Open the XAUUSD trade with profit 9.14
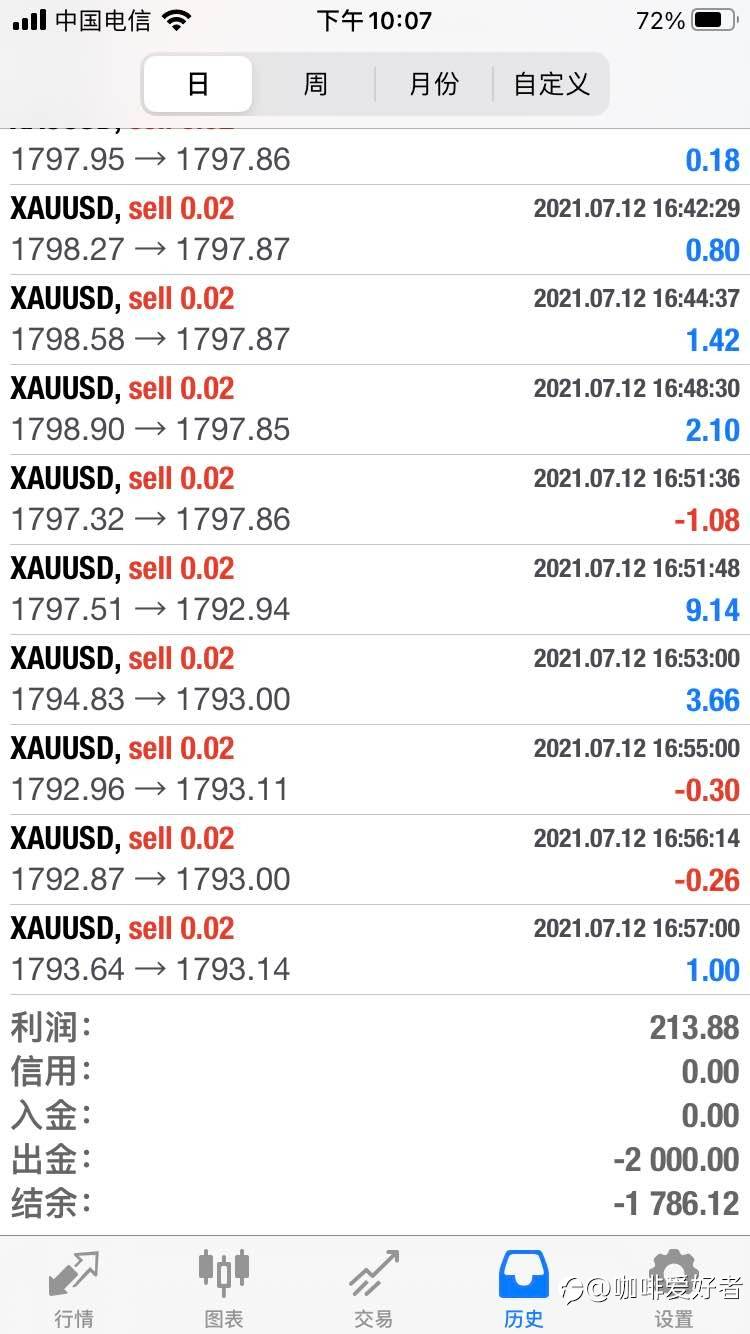 tap(375, 589)
